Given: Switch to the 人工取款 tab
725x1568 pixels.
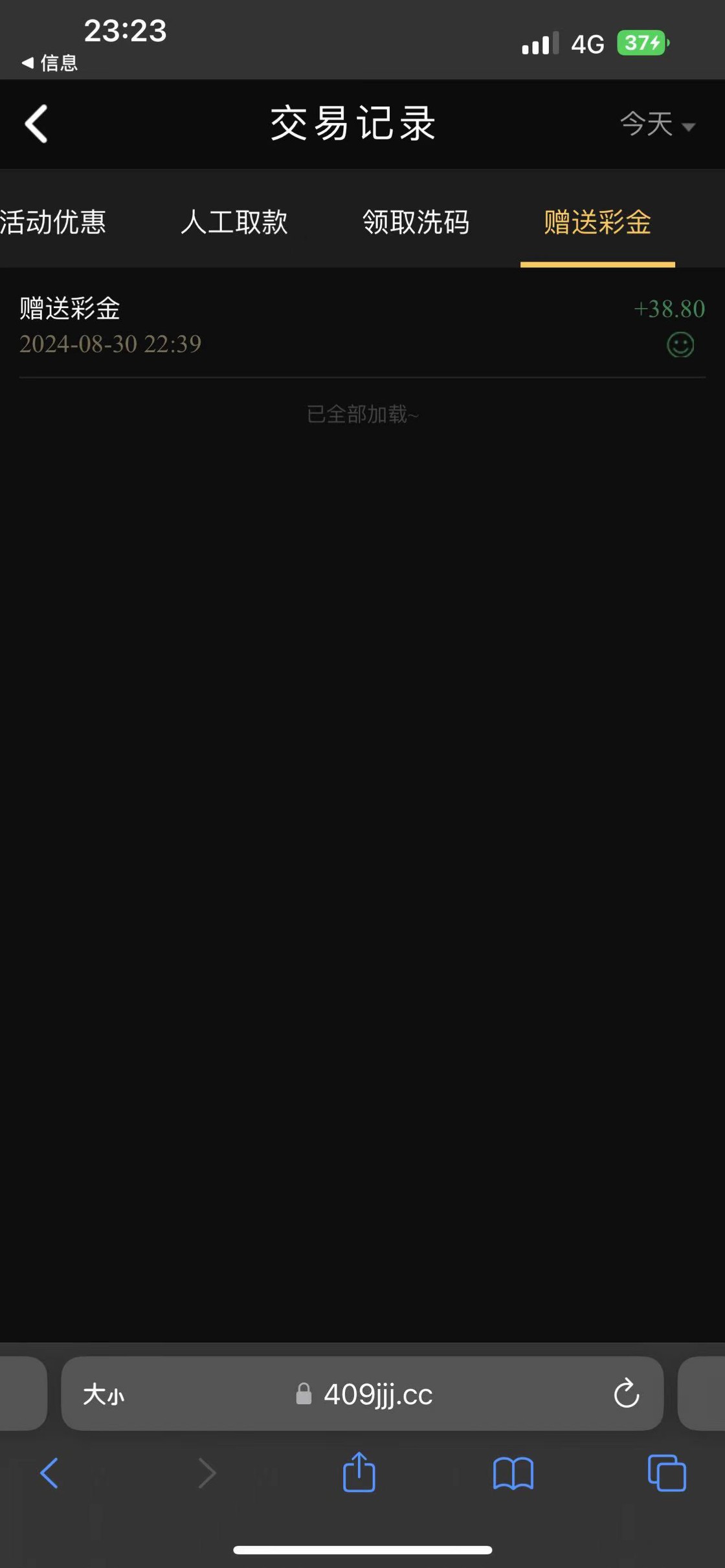Looking at the screenshot, I should point(234,222).
